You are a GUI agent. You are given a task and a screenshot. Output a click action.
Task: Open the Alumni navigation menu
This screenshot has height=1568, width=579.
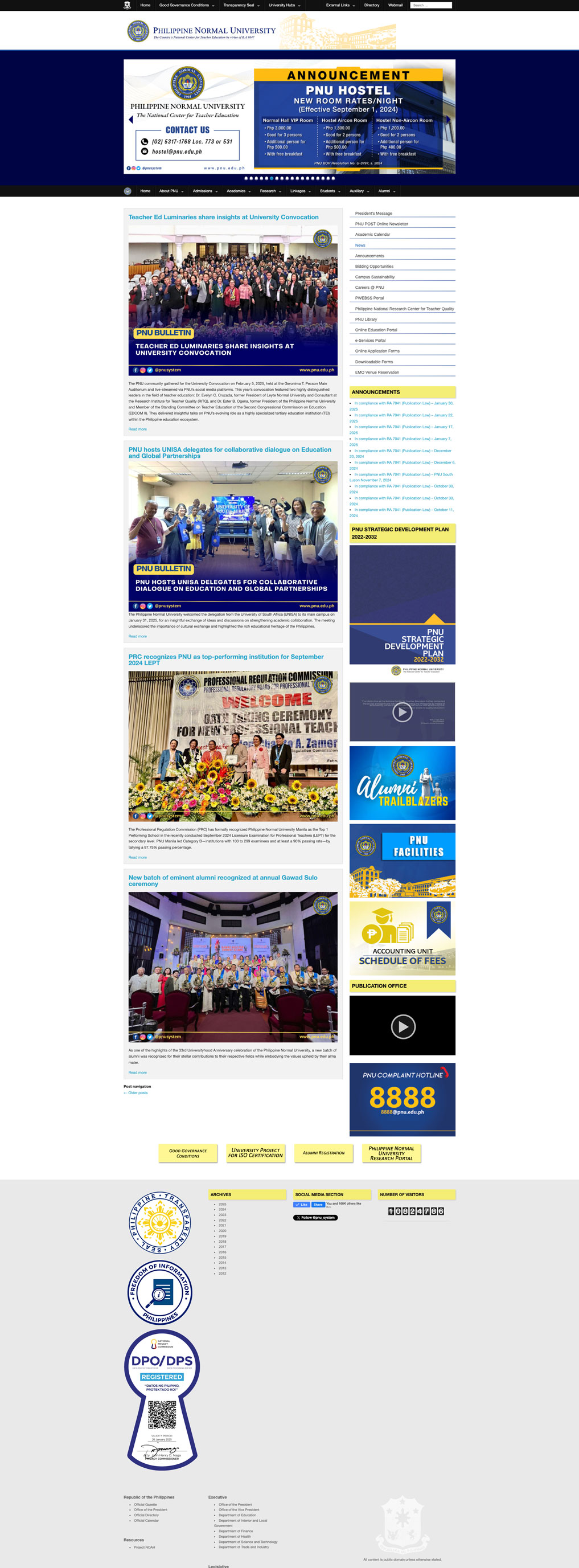pyautogui.click(x=386, y=191)
